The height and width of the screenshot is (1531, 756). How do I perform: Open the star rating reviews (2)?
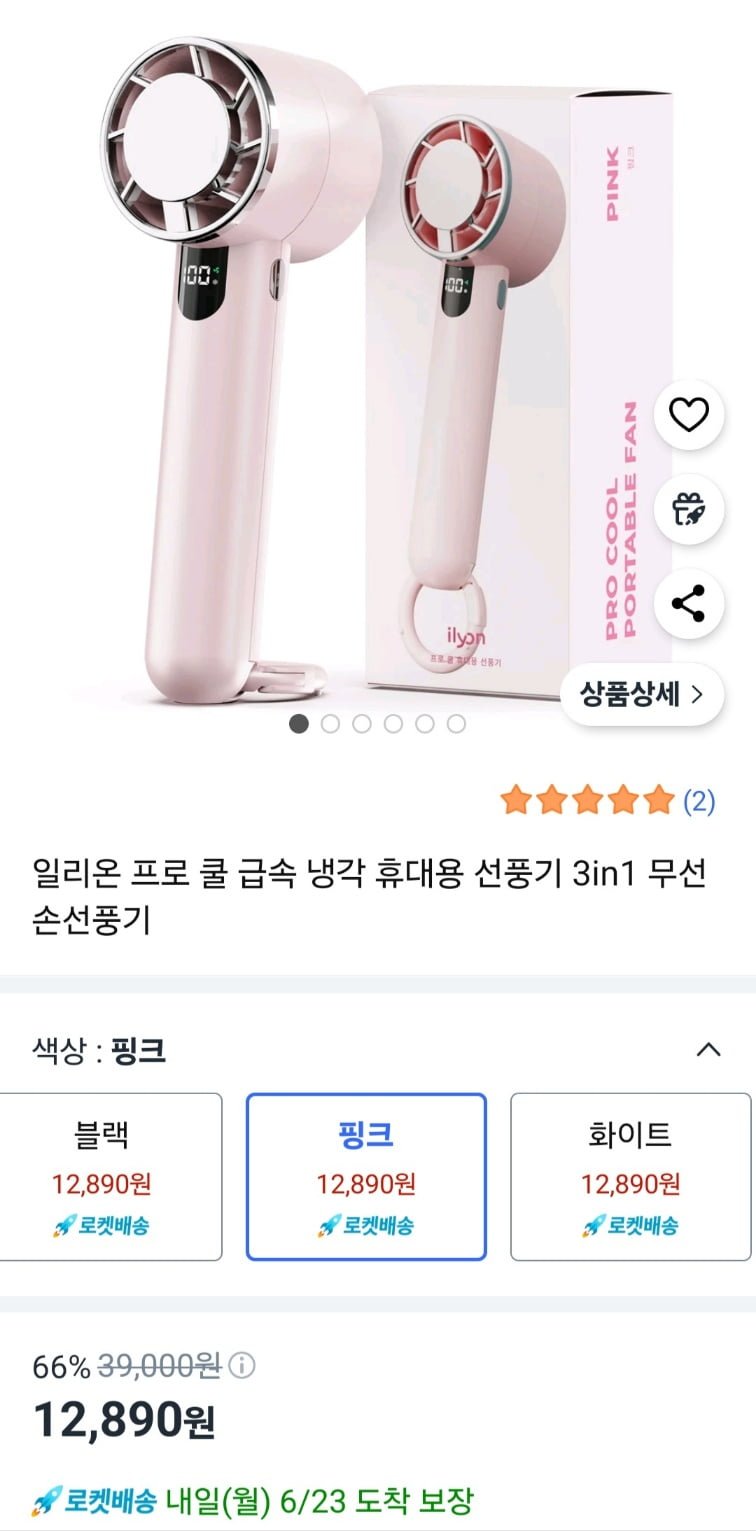(608, 800)
